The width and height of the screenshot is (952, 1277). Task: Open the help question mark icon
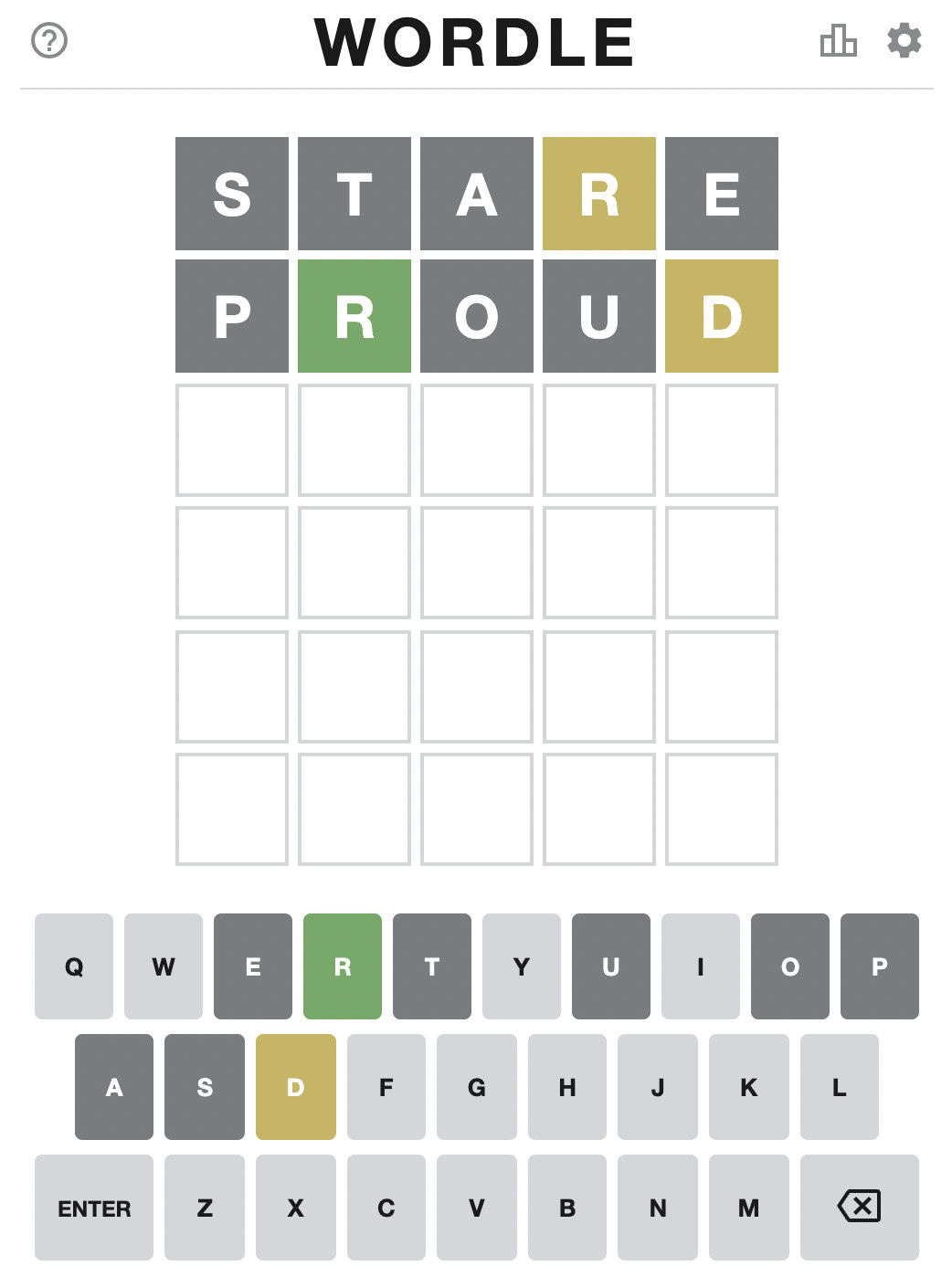[49, 41]
